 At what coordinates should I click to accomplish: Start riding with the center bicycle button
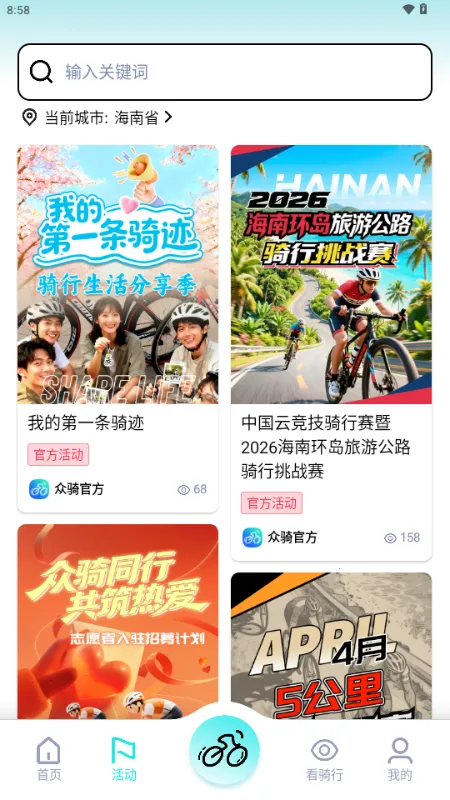(x=224, y=751)
